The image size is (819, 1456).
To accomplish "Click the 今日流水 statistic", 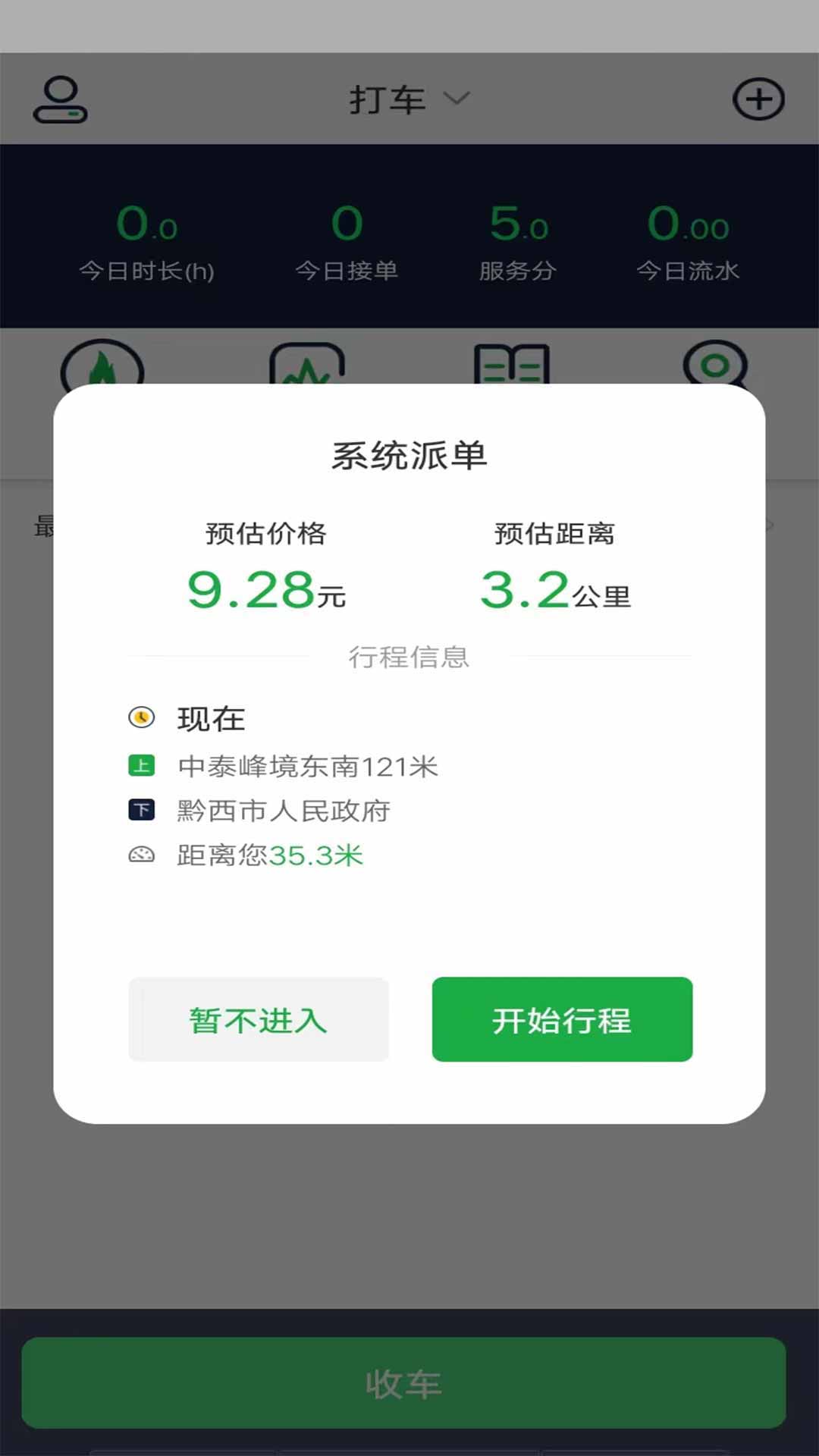I will [689, 243].
